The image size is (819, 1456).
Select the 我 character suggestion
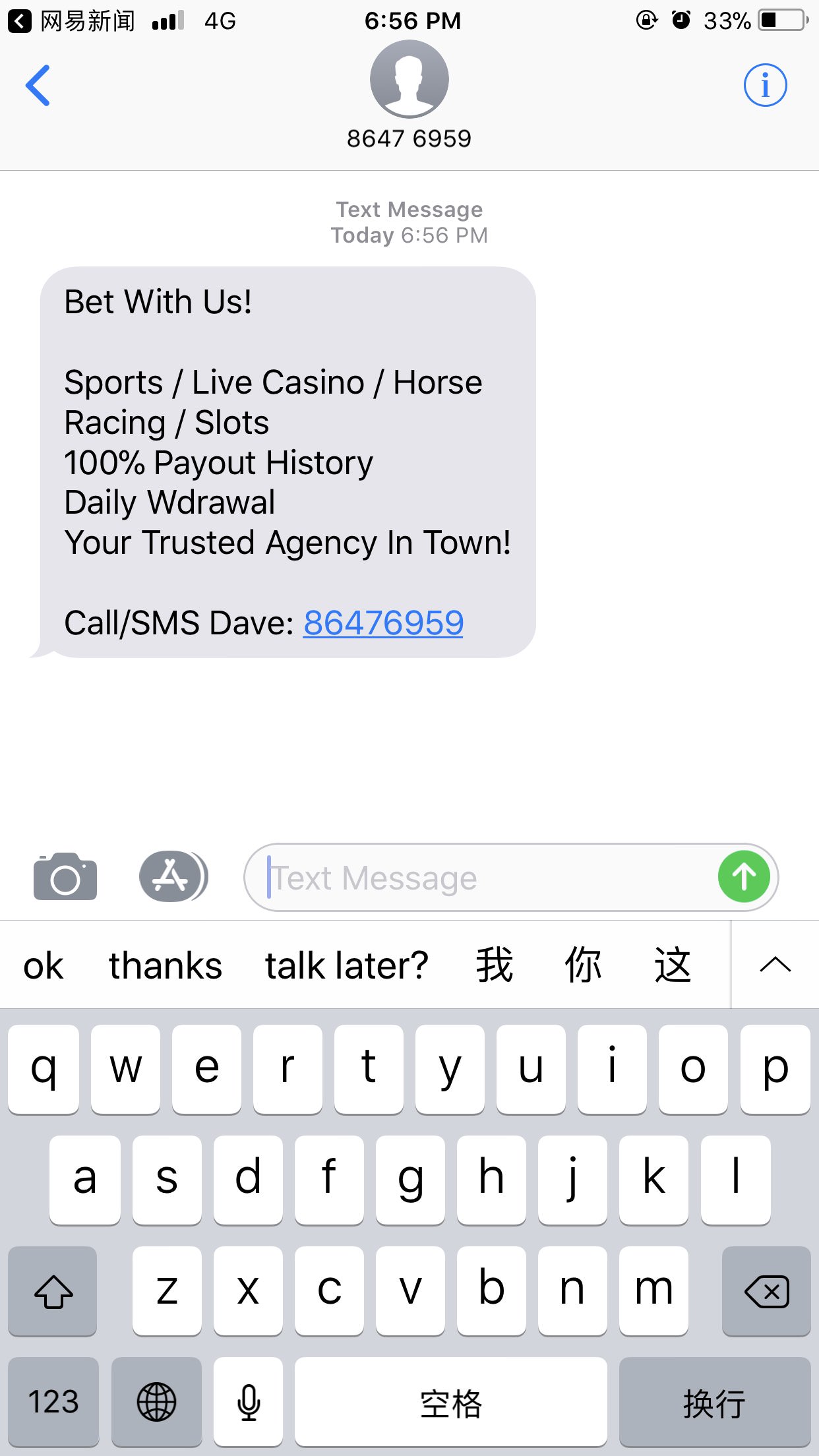pos(495,966)
